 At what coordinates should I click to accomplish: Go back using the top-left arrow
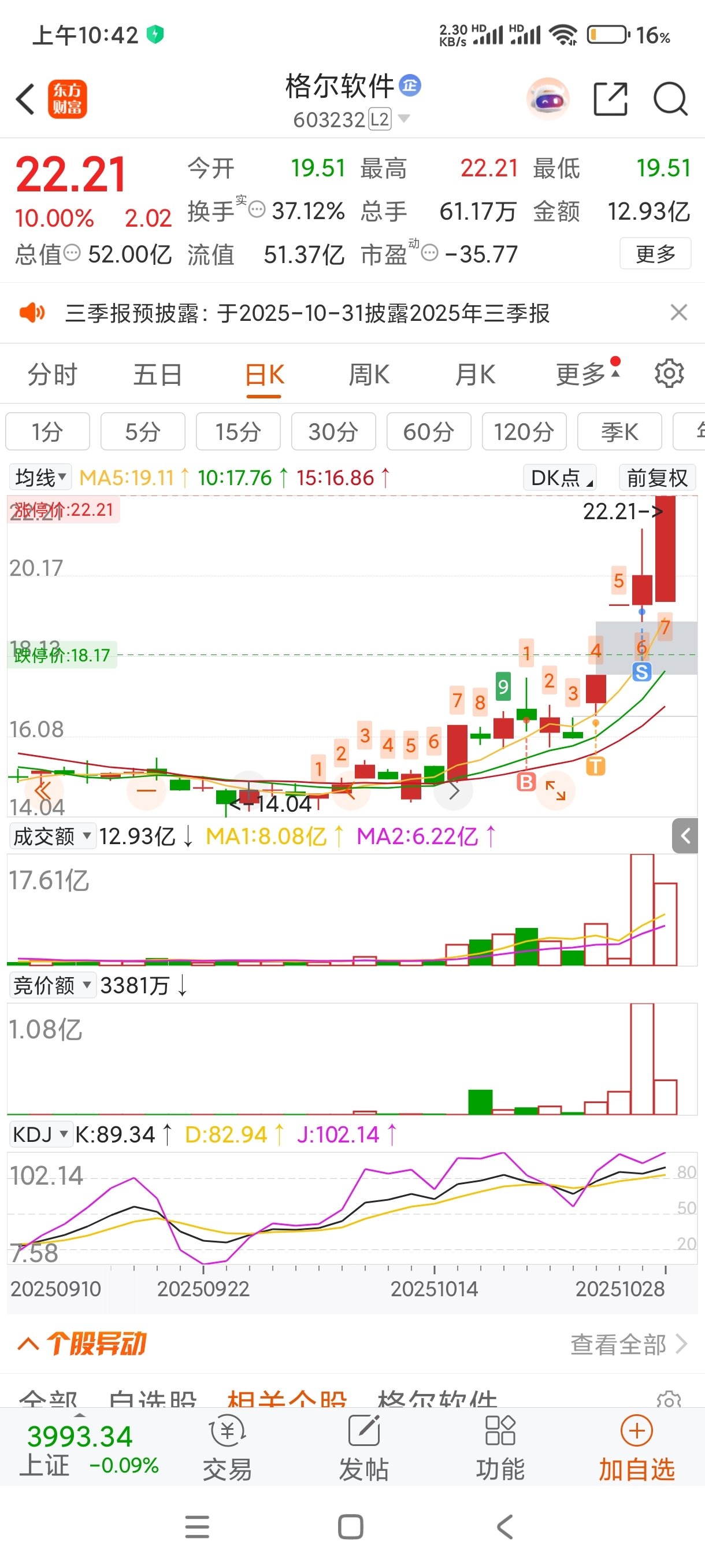coord(25,99)
